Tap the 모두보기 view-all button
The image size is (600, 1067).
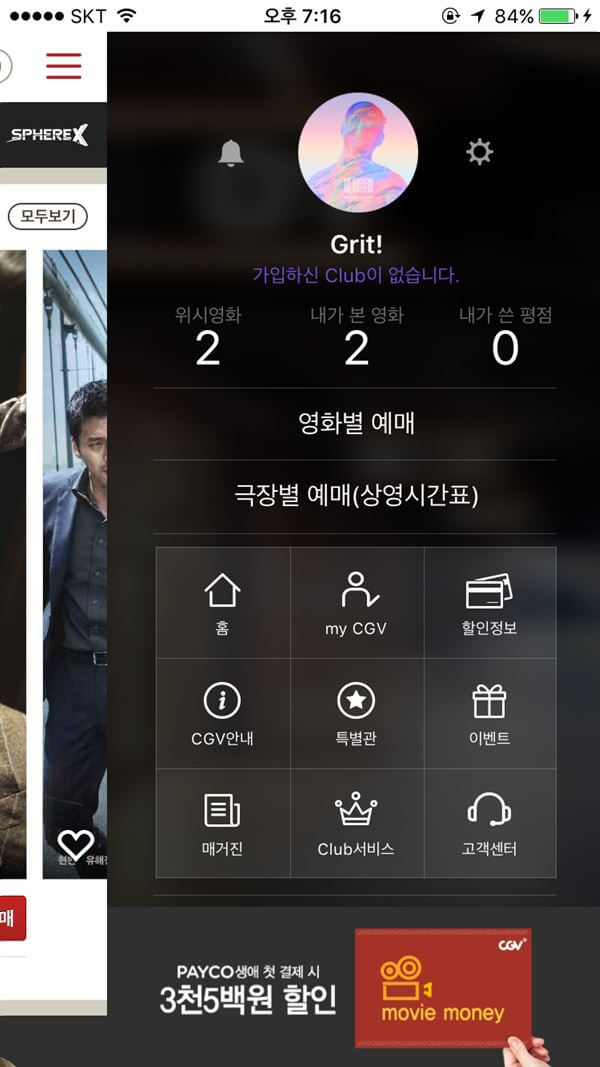pos(47,215)
